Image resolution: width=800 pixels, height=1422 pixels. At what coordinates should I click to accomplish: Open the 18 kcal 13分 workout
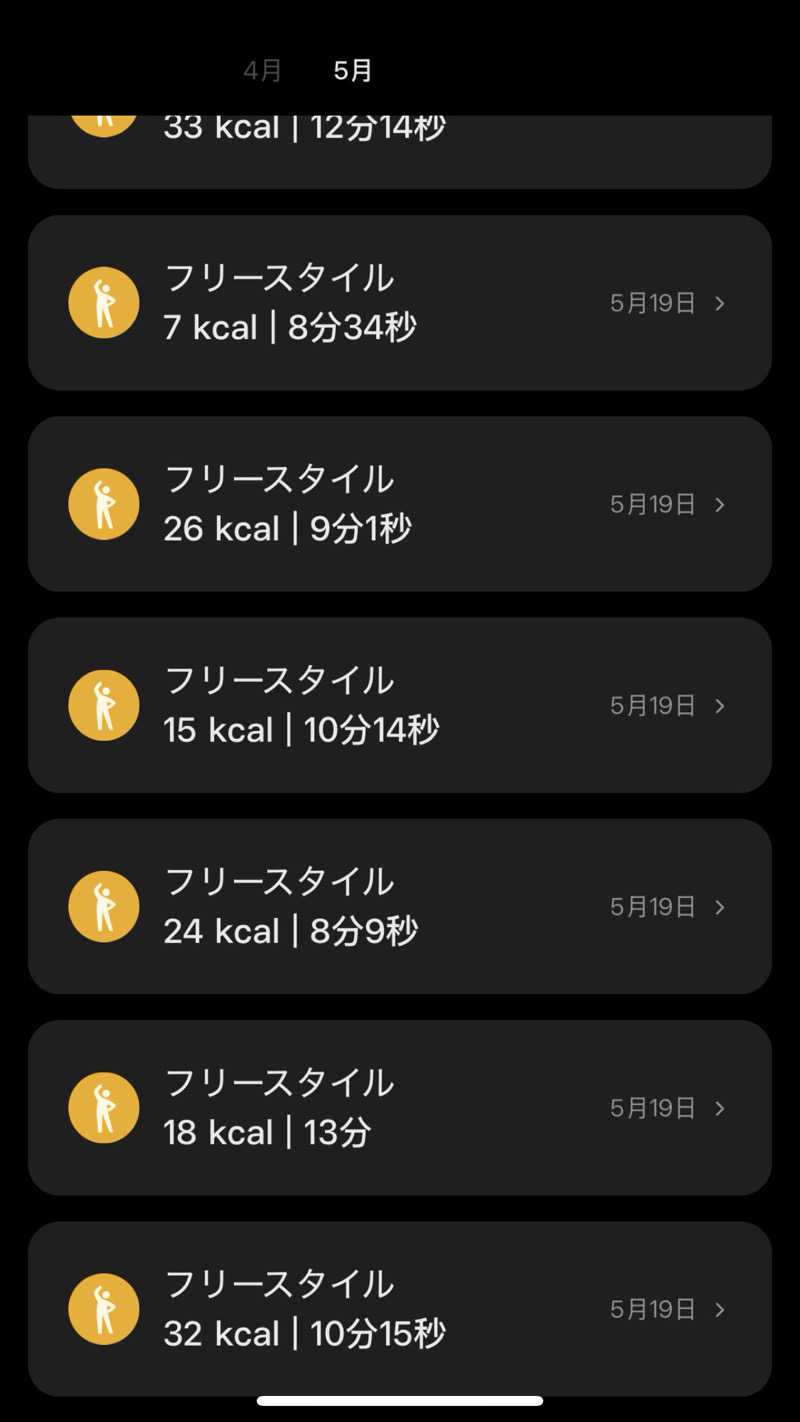point(400,1107)
